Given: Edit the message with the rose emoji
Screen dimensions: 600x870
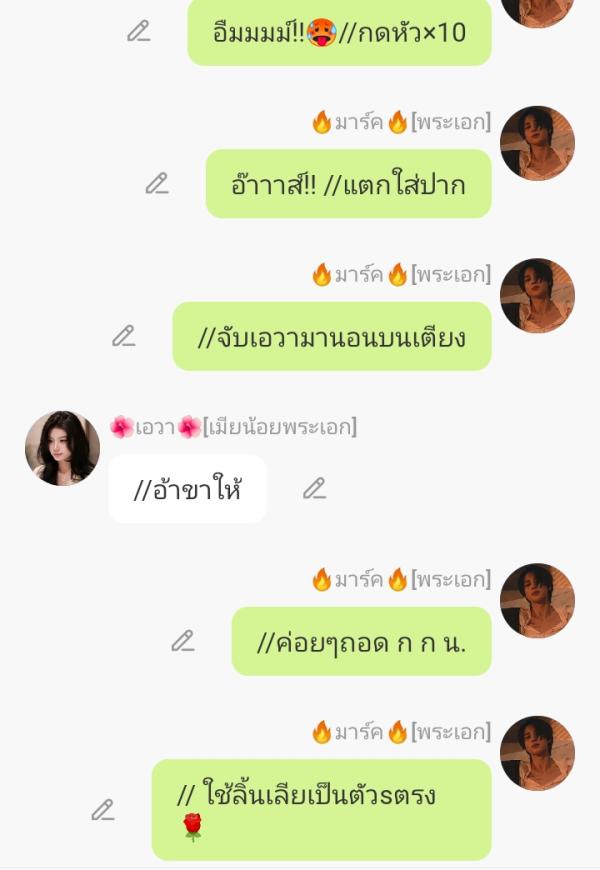Looking at the screenshot, I should (103, 810).
